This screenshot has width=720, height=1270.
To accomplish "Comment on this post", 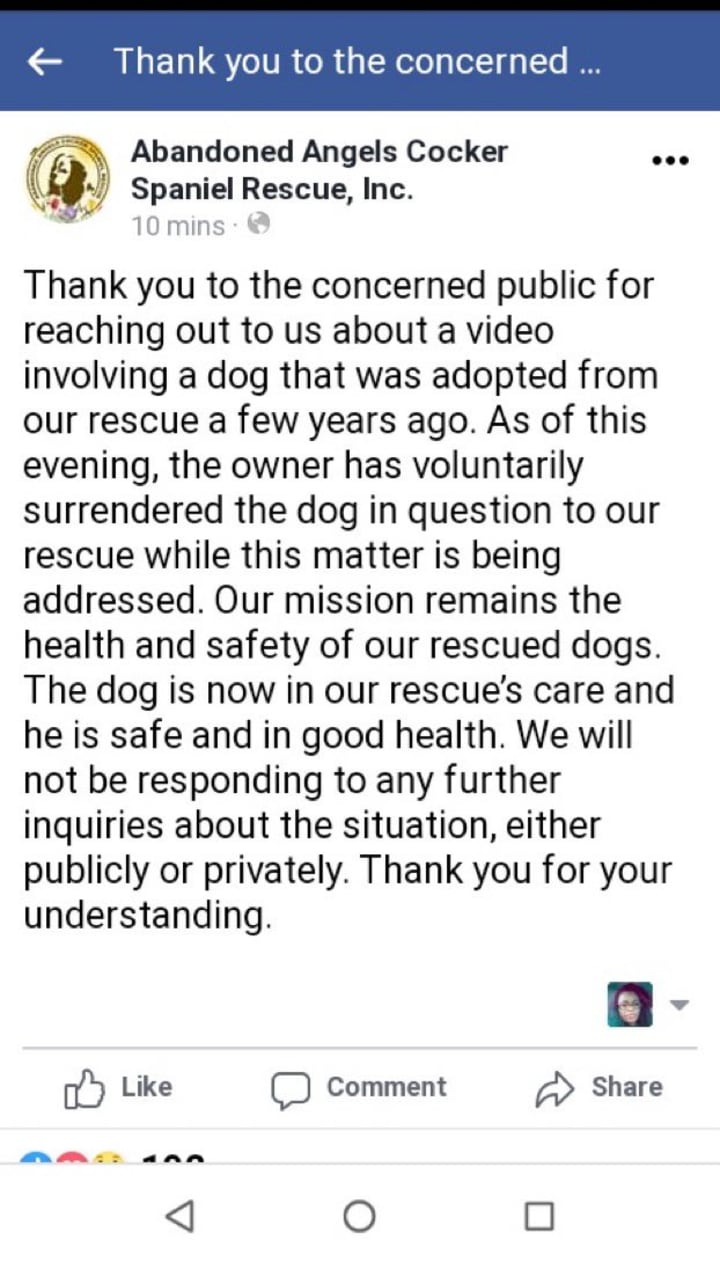I will click(359, 1088).
